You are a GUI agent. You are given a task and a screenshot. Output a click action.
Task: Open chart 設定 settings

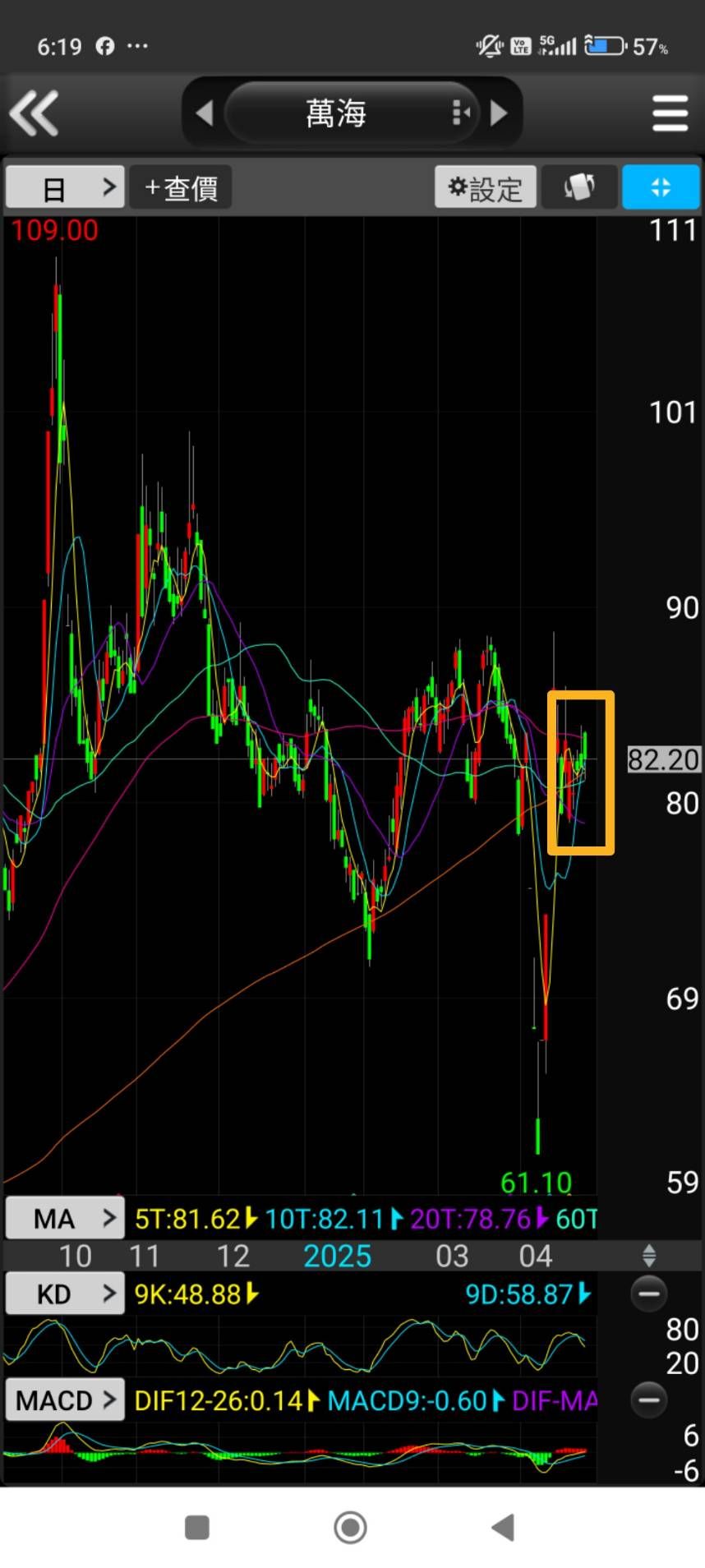pos(486,187)
